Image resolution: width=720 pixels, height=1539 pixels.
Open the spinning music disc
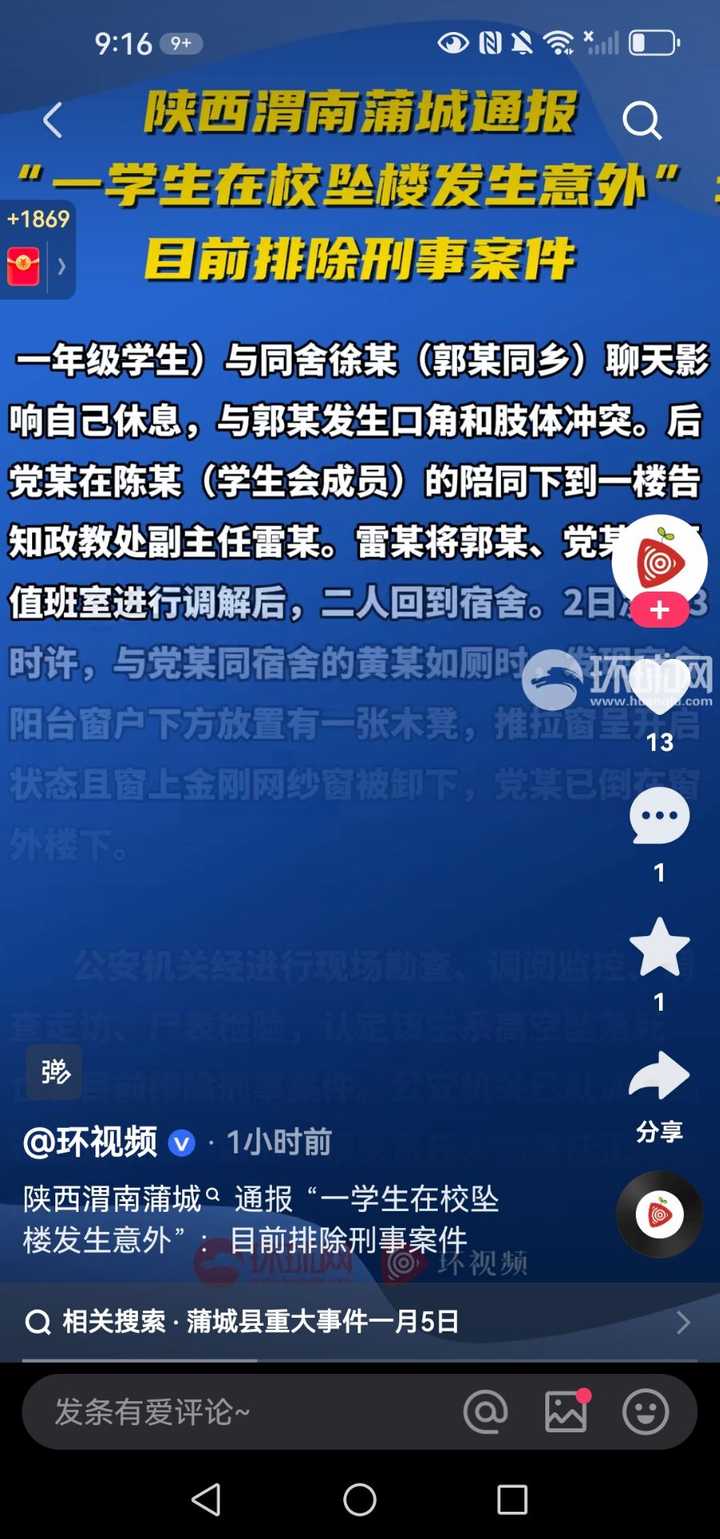(659, 1214)
